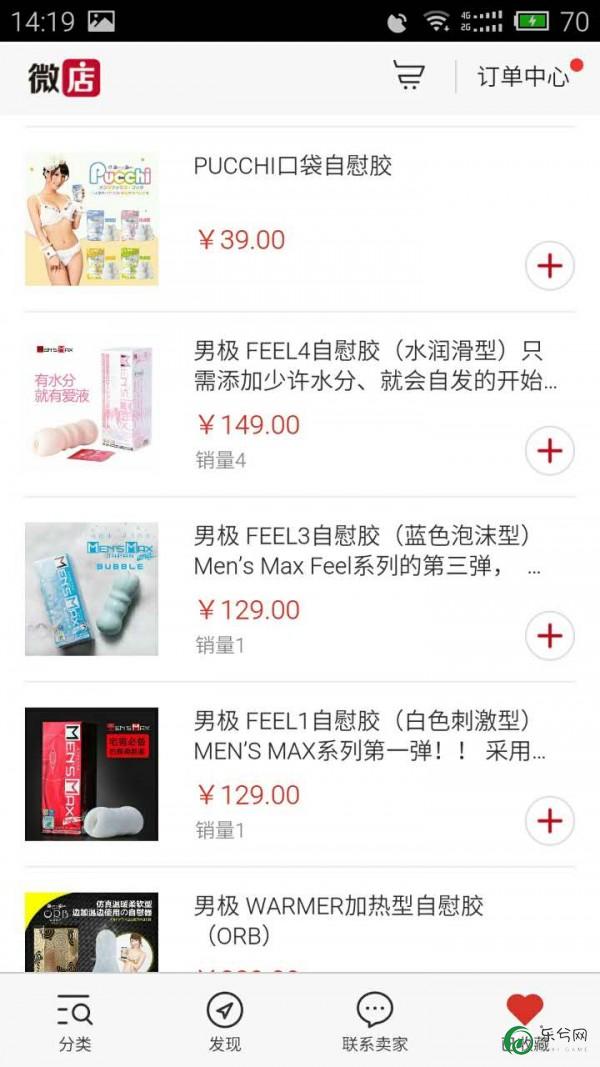Open the 男极 WARMER product listing

[x=338, y=920]
